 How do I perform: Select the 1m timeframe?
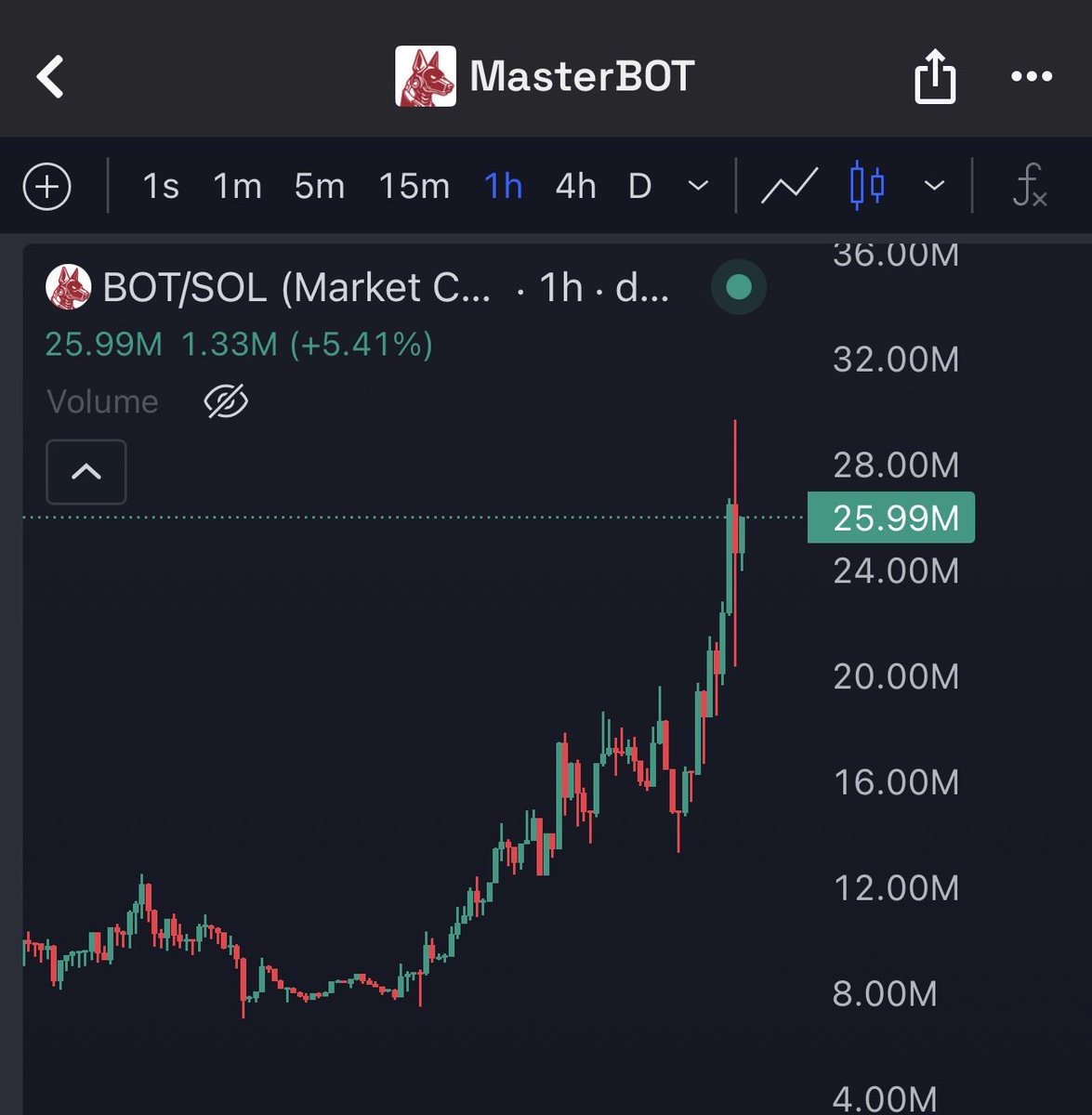coord(237,187)
